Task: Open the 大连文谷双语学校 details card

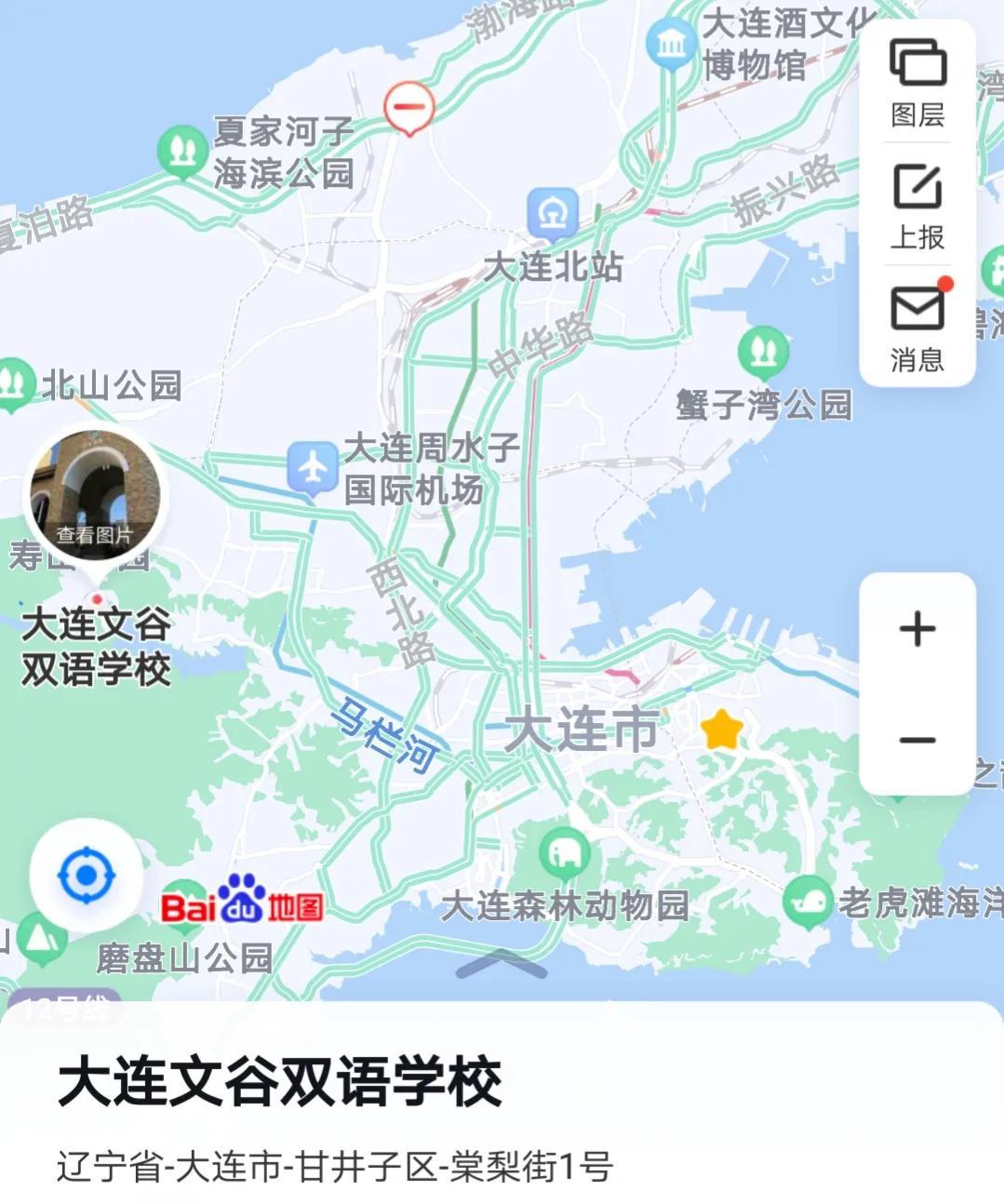Action: point(279,1084)
